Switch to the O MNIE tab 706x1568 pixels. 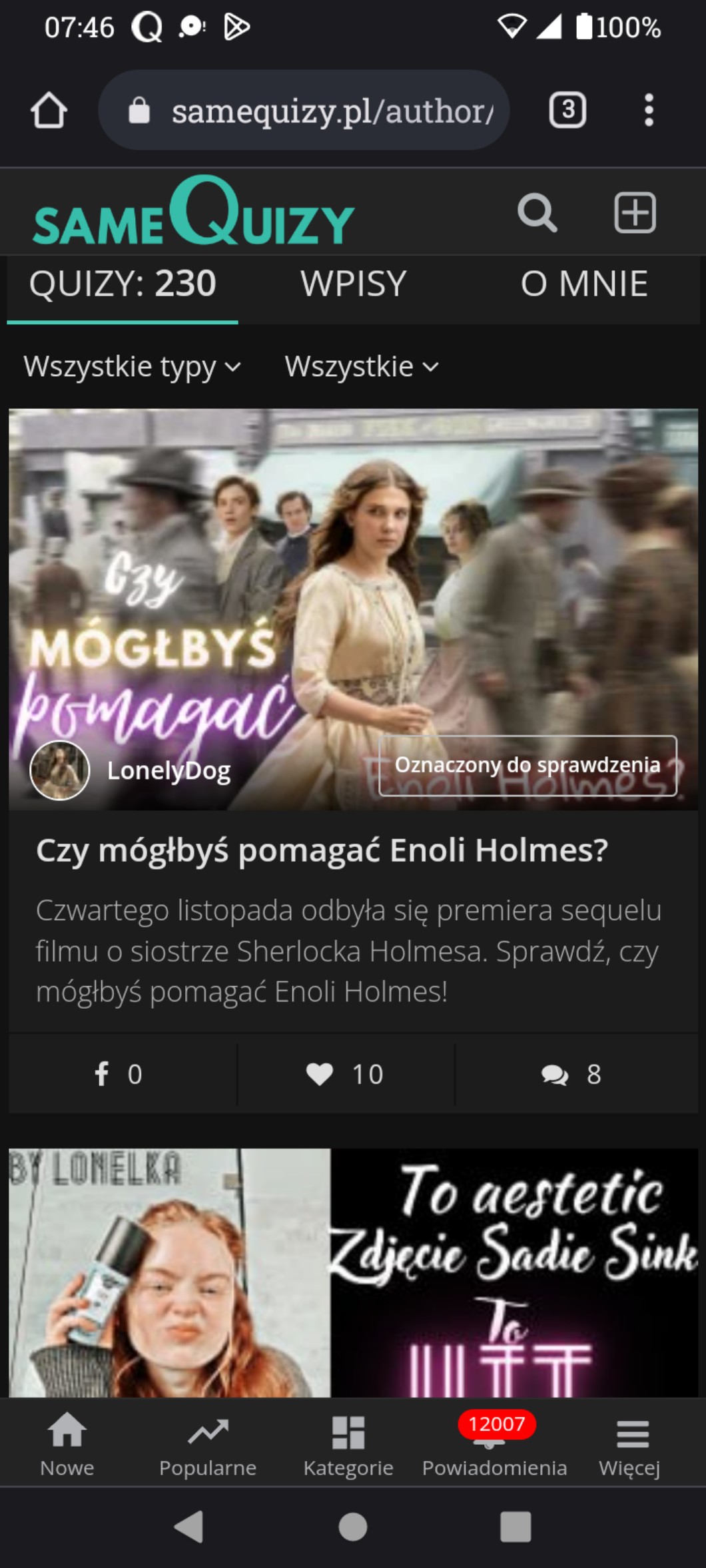pos(583,284)
